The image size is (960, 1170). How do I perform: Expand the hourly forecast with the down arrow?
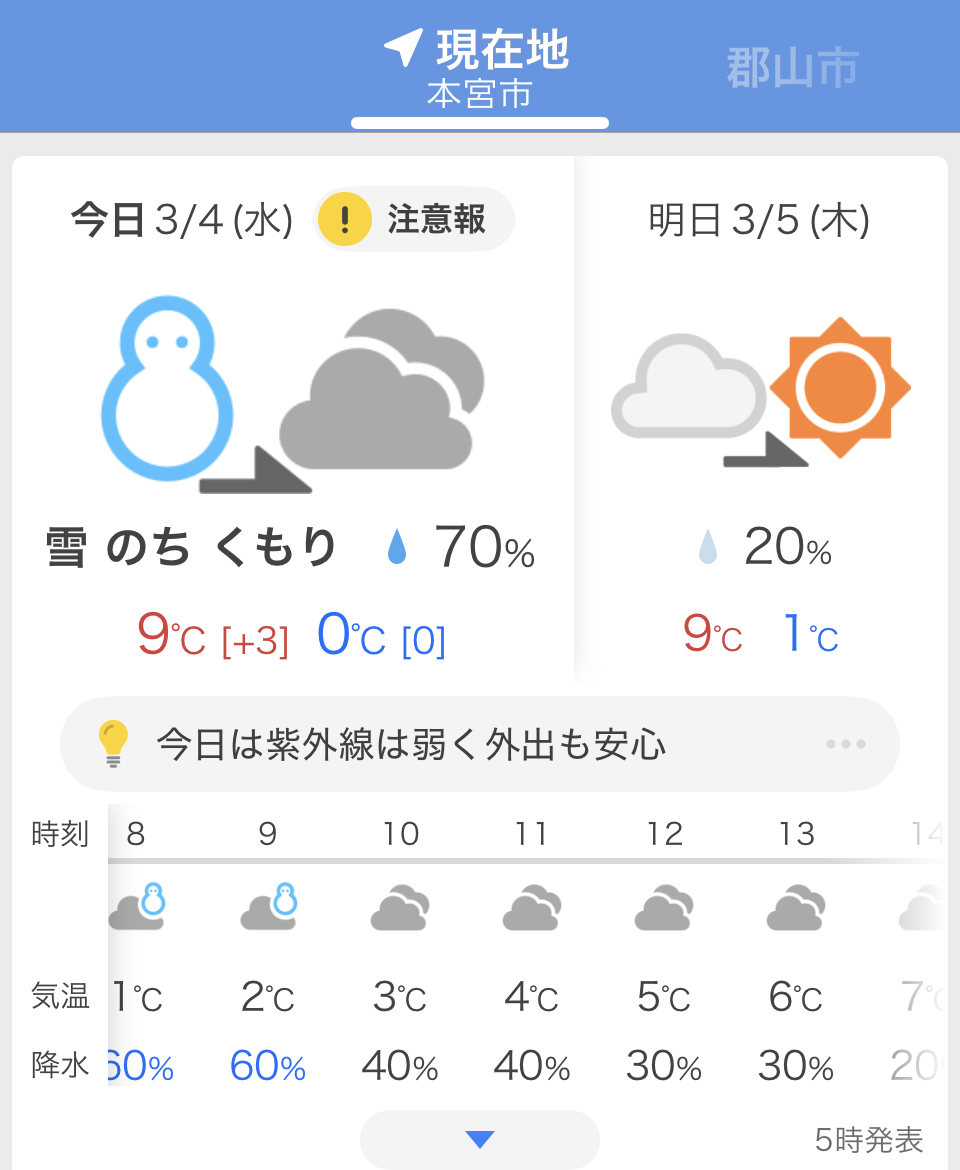click(x=480, y=1139)
